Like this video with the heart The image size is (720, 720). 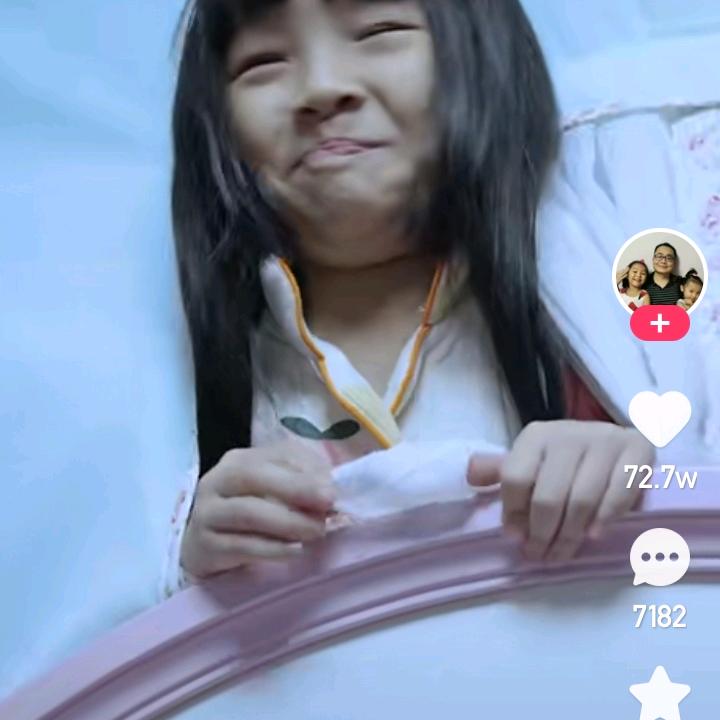(x=660, y=419)
